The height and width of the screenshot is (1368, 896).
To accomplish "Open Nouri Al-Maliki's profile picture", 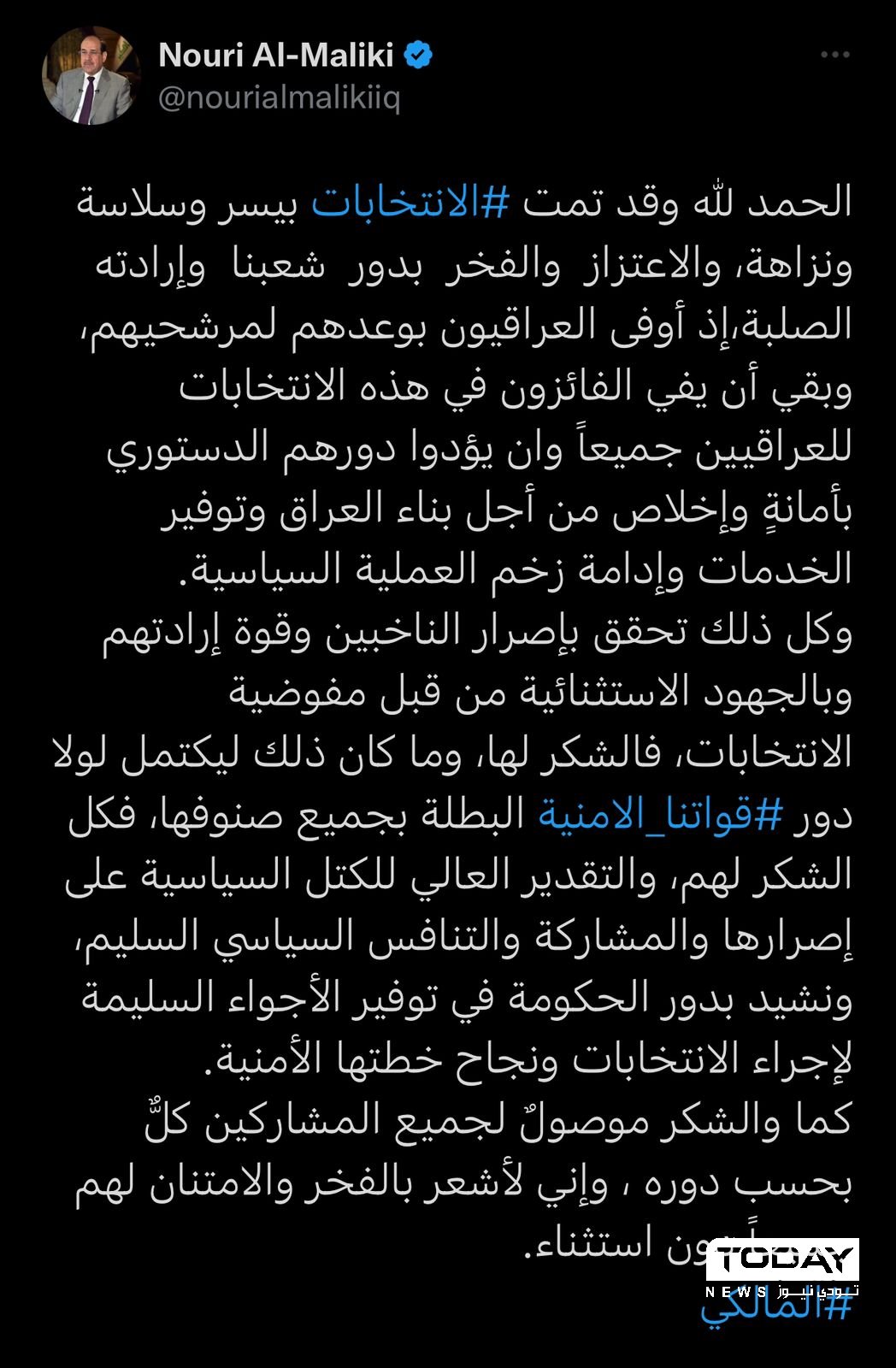I will (91, 76).
